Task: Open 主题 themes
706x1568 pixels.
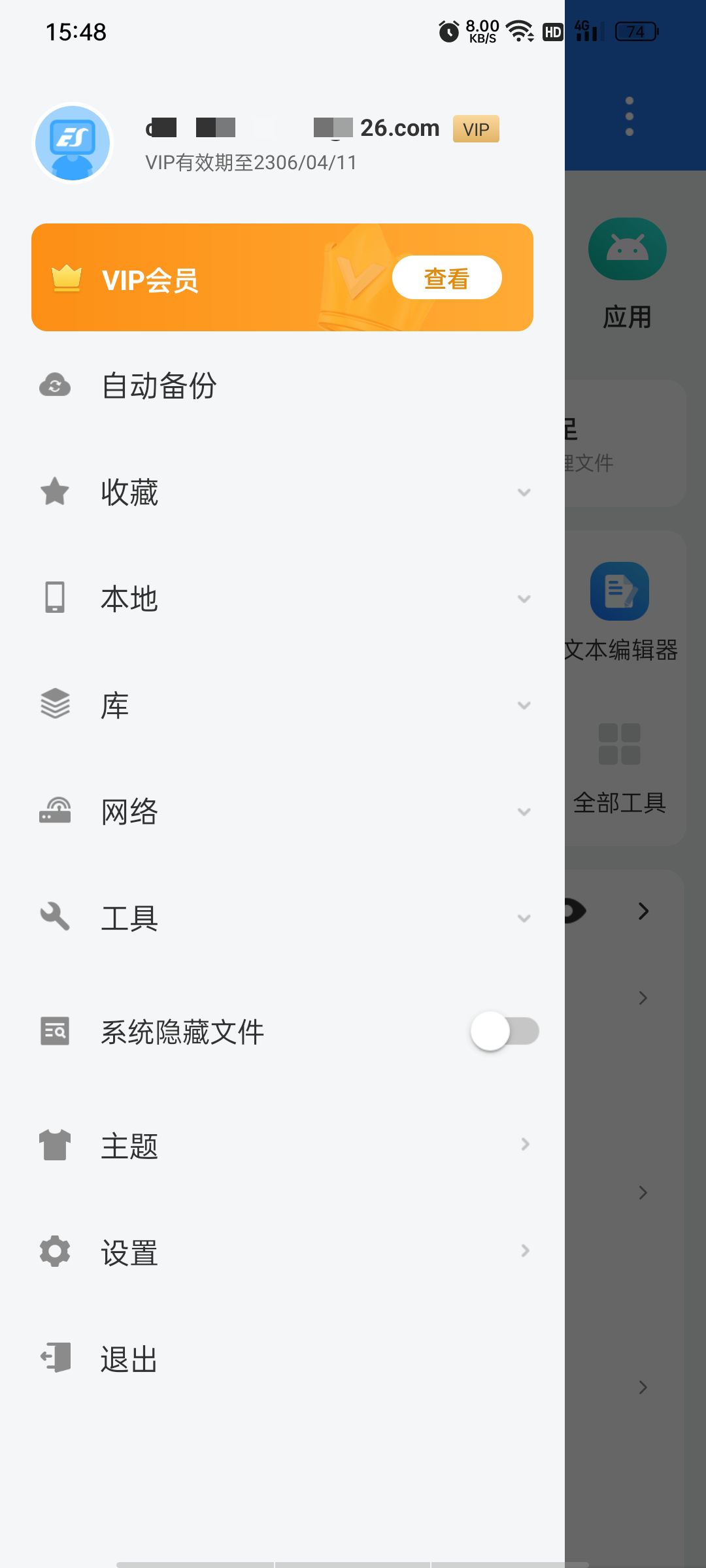Action: point(282,1145)
